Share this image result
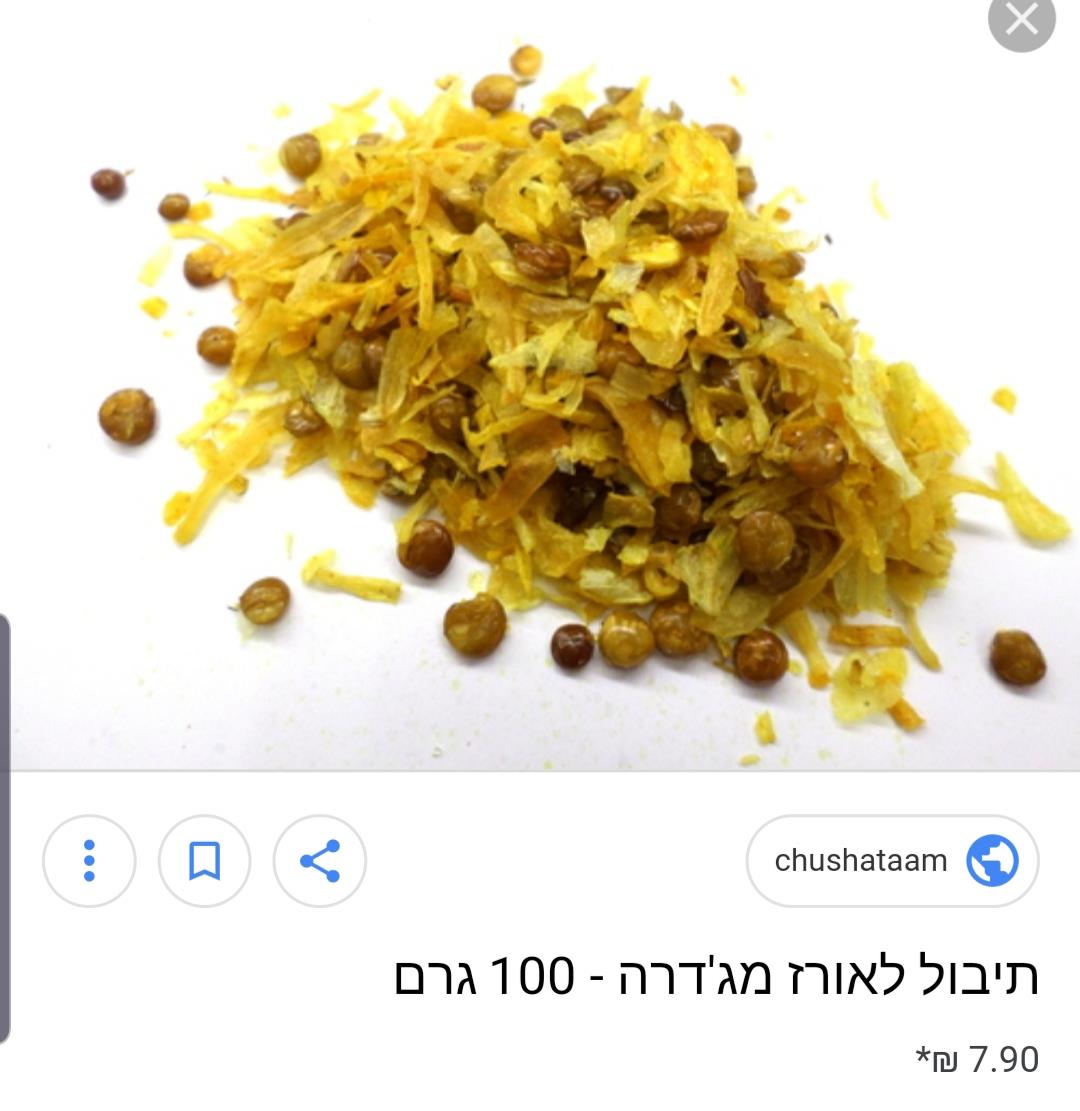The width and height of the screenshot is (1080, 1111). (320, 861)
